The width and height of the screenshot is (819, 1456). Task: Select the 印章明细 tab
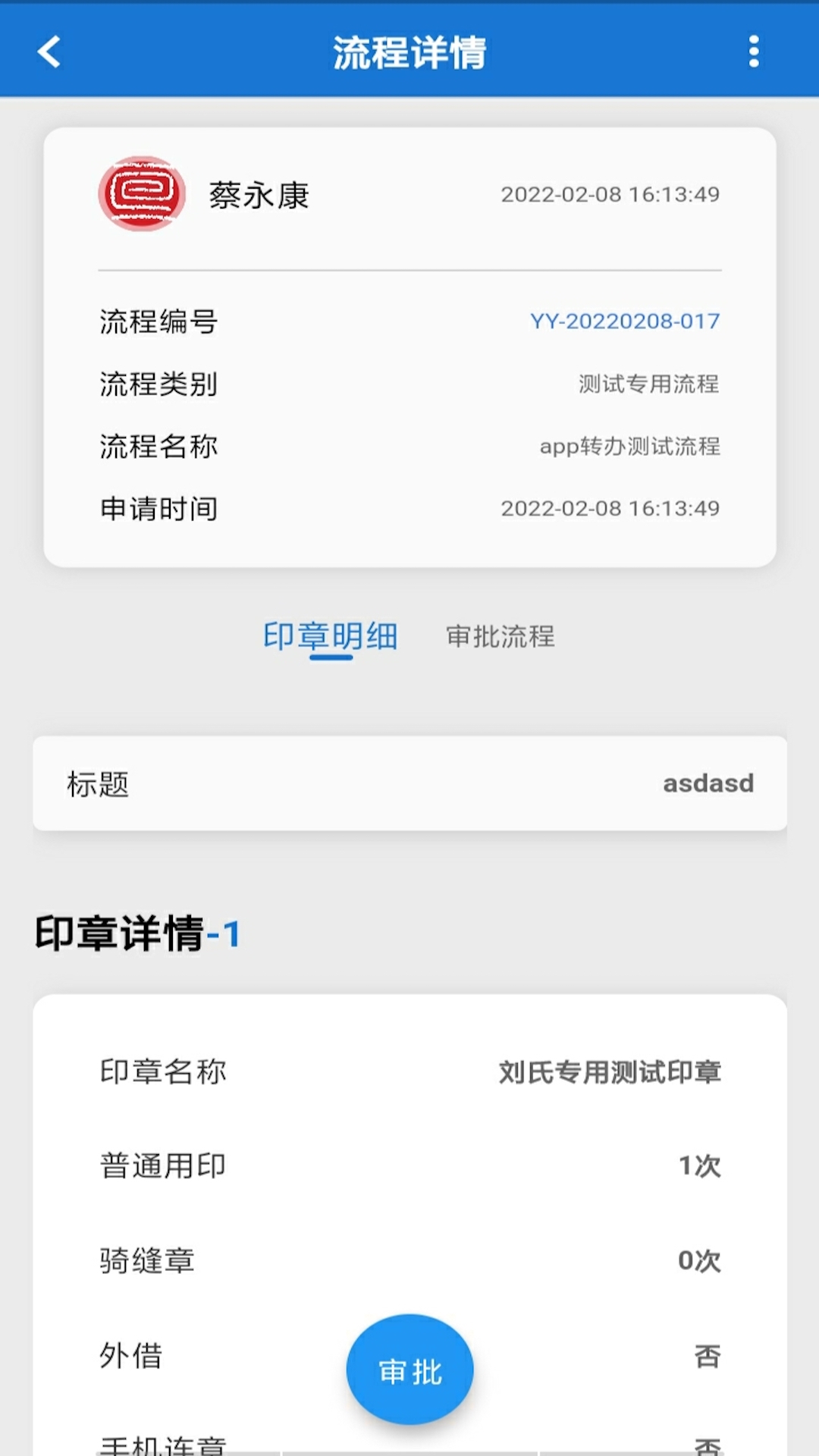[x=331, y=637]
